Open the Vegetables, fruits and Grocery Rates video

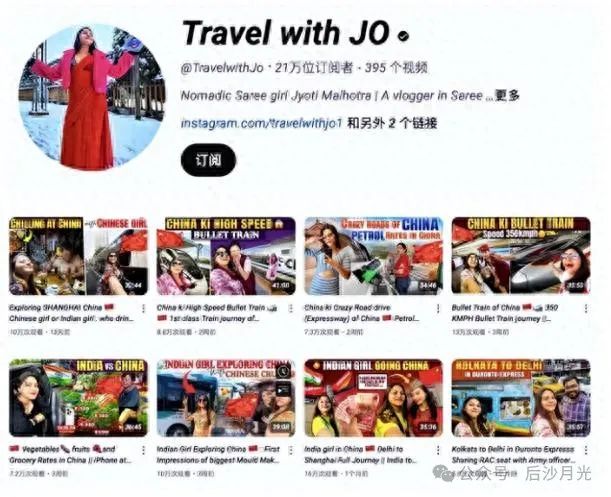(x=78, y=399)
